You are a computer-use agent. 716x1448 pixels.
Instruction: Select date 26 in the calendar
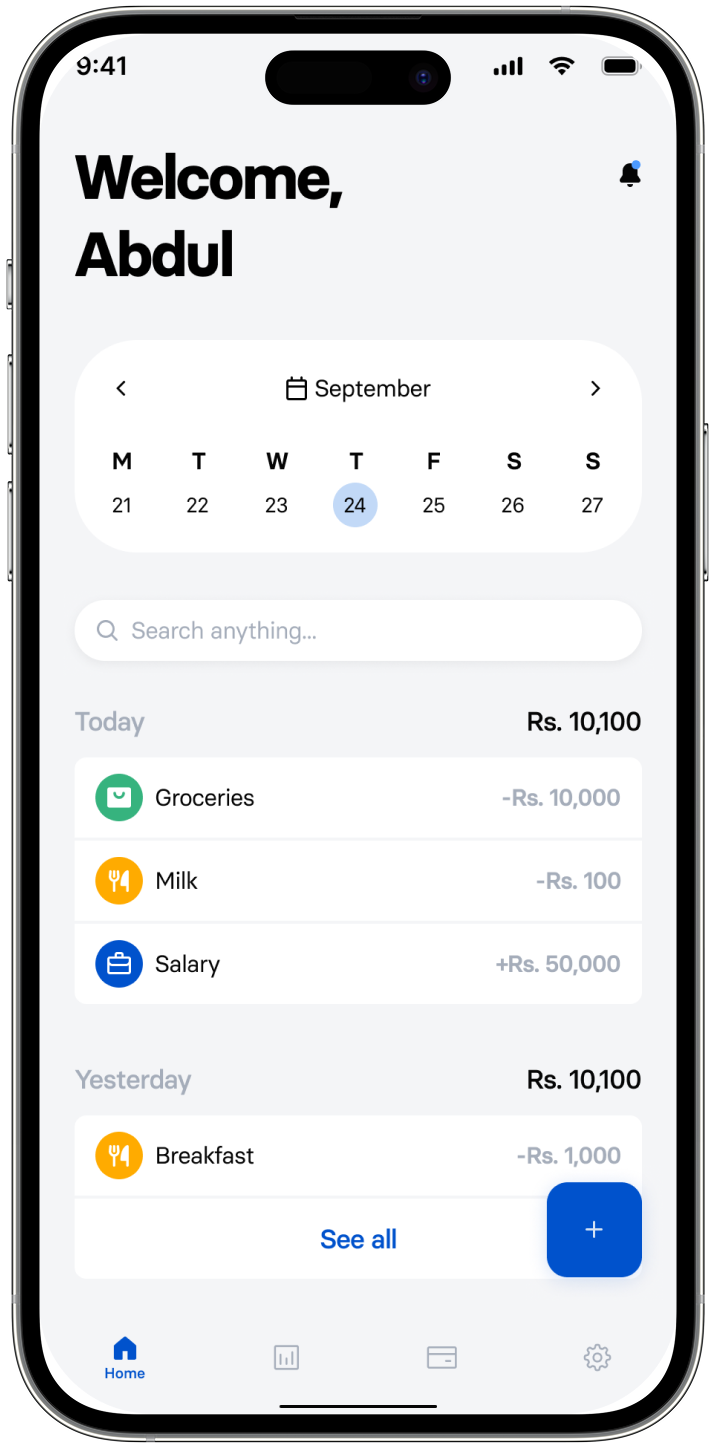pyautogui.click(x=512, y=505)
